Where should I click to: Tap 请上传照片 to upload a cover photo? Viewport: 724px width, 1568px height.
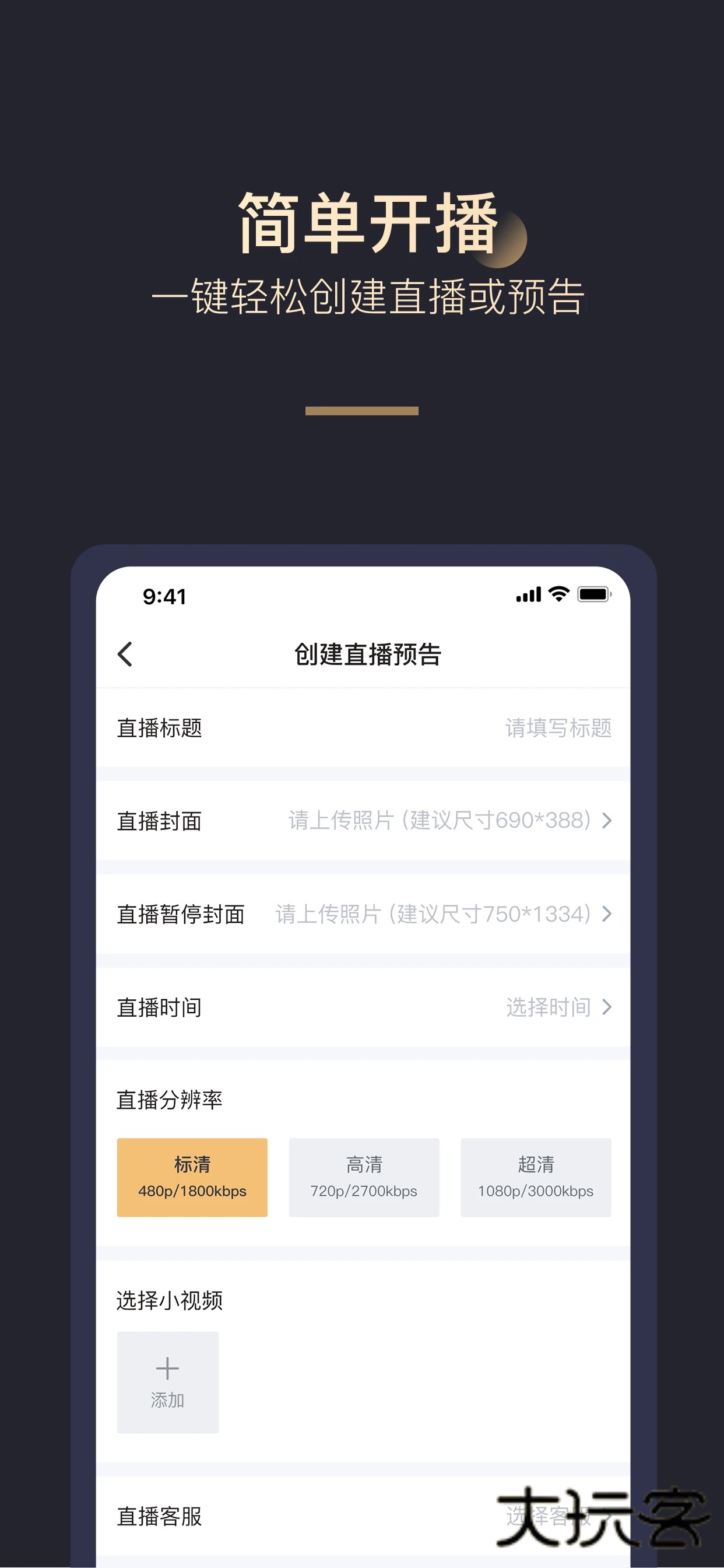click(x=437, y=821)
